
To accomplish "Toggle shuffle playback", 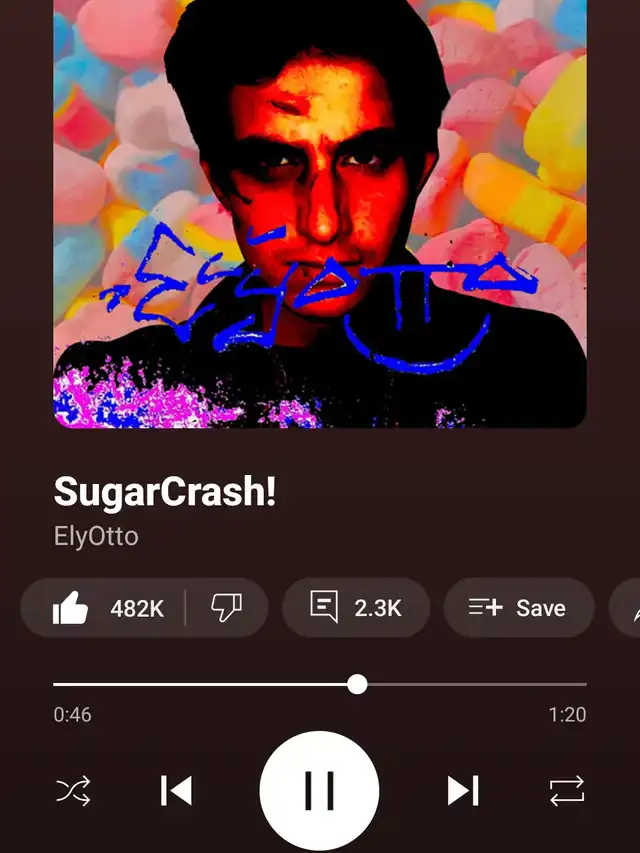I will tap(73, 792).
